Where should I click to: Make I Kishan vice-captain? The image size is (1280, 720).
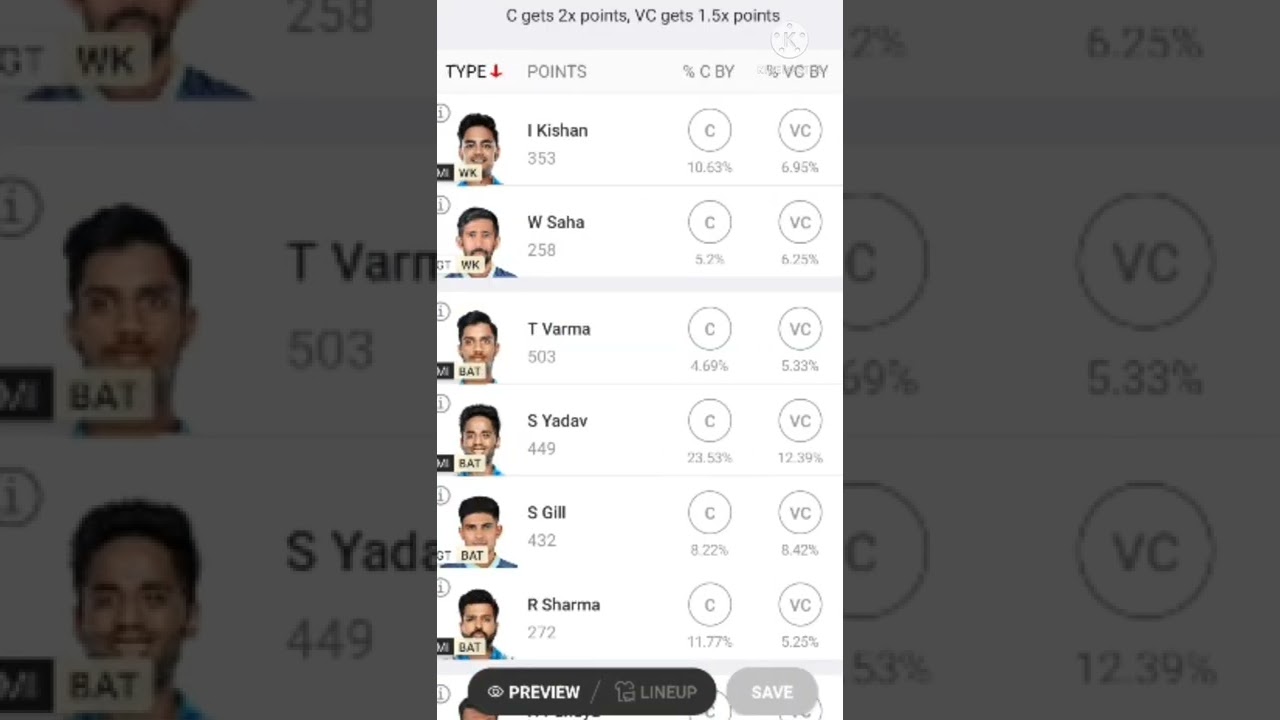800,131
